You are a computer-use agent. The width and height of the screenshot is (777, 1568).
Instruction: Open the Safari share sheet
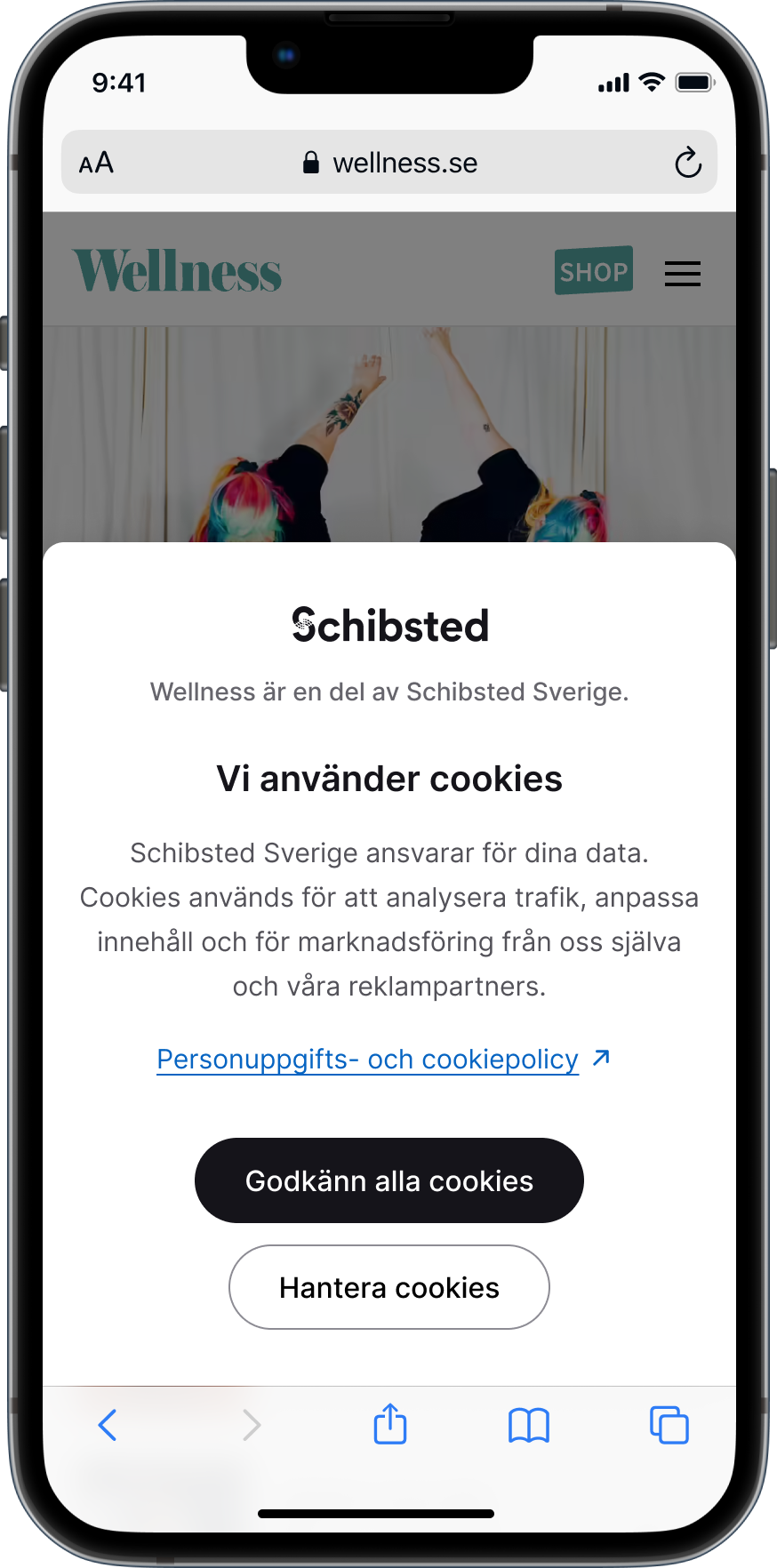coord(389,1424)
